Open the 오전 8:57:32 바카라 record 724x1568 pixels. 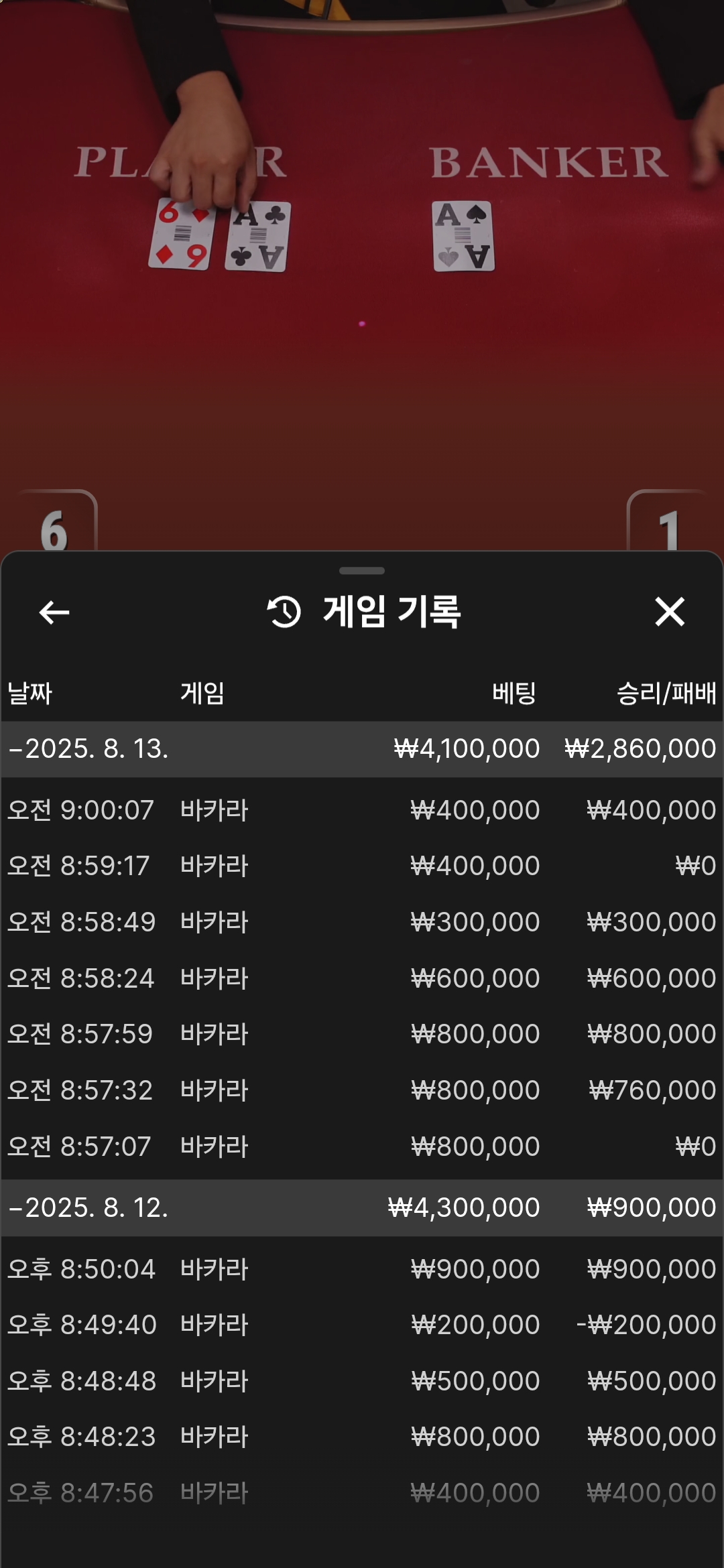[362, 1090]
